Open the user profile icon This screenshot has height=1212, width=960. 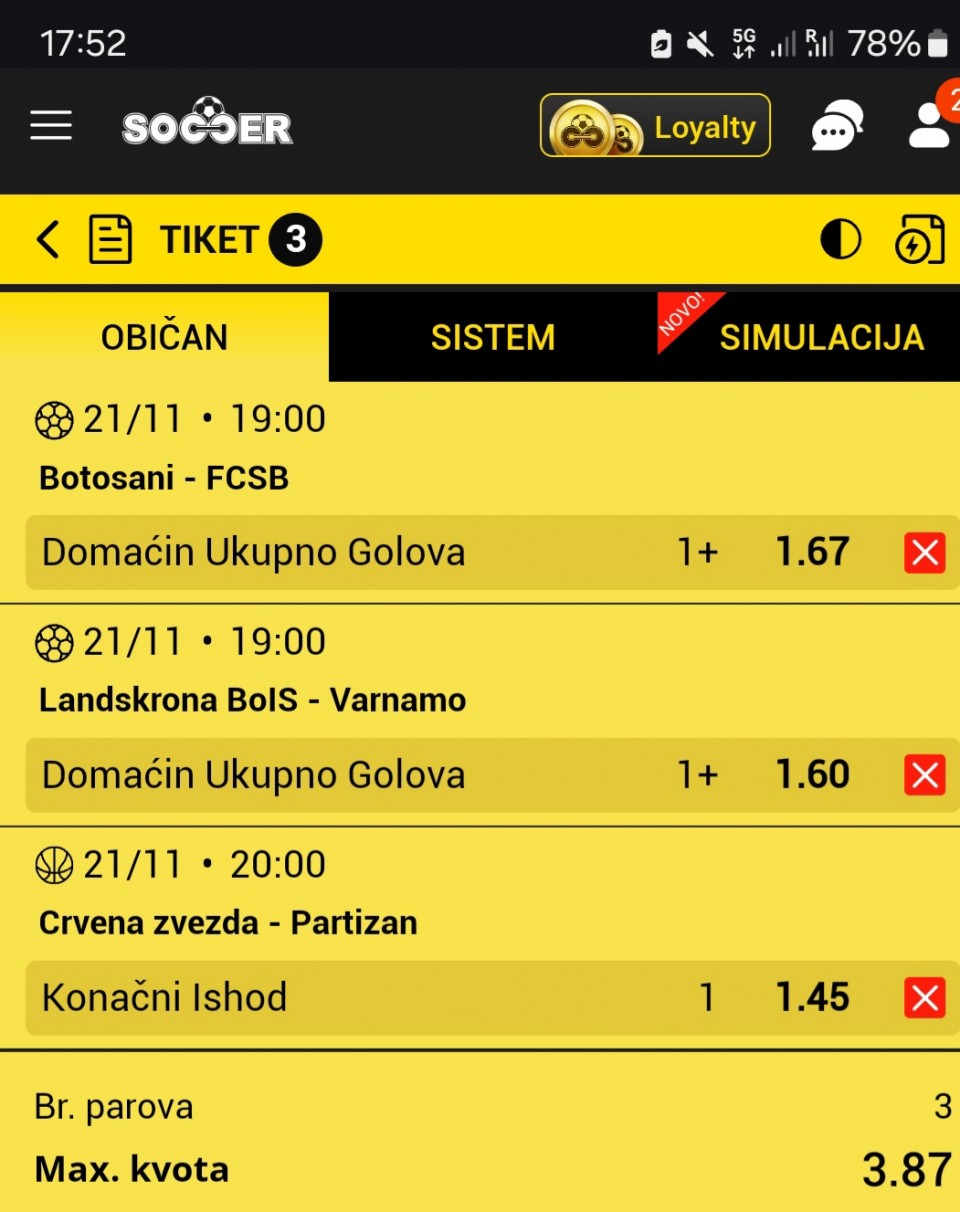click(929, 126)
